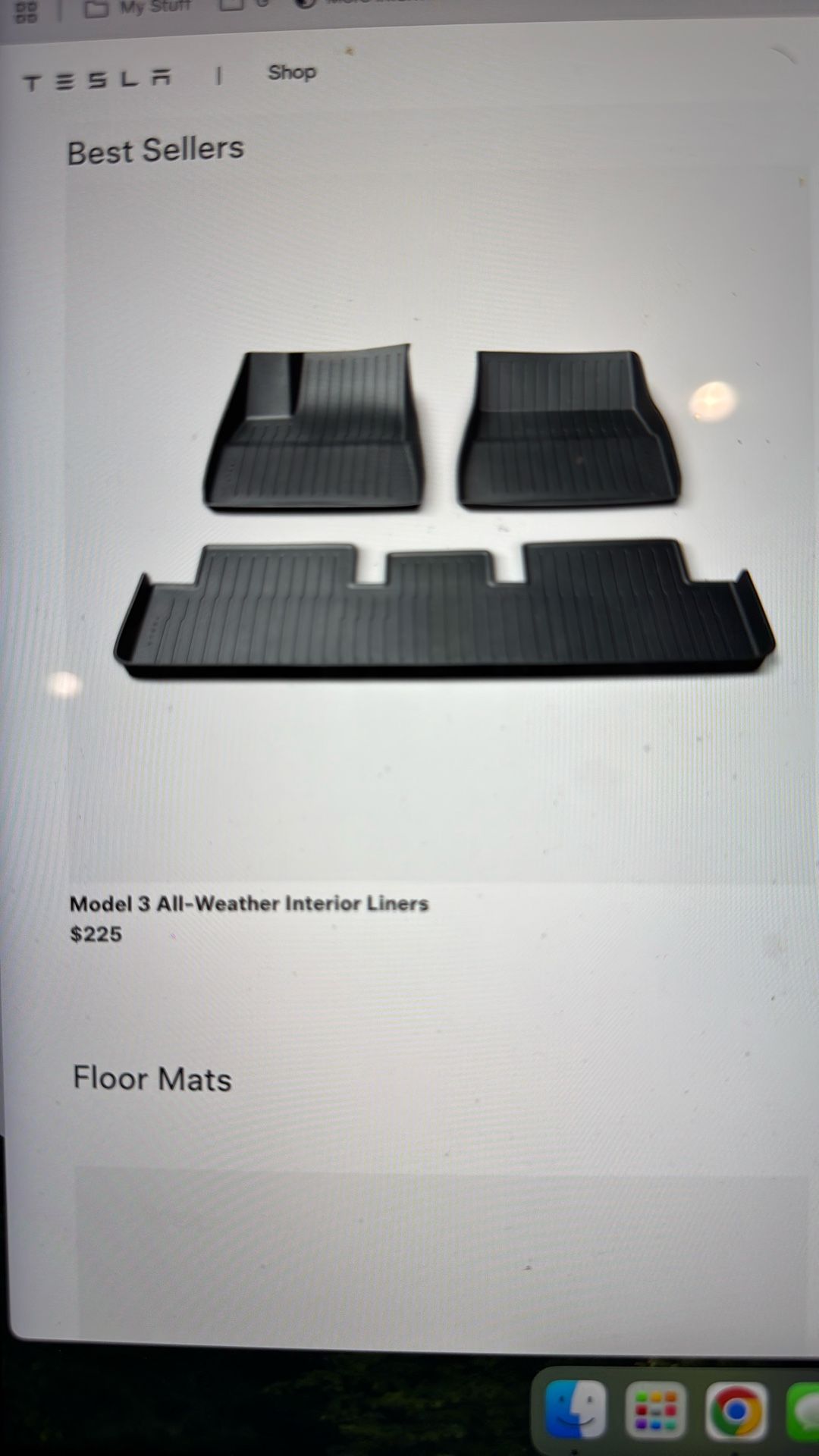The width and height of the screenshot is (819, 1456).
Task: Click the Model 3 All-Weather Interior Liners link
Action: tap(249, 904)
